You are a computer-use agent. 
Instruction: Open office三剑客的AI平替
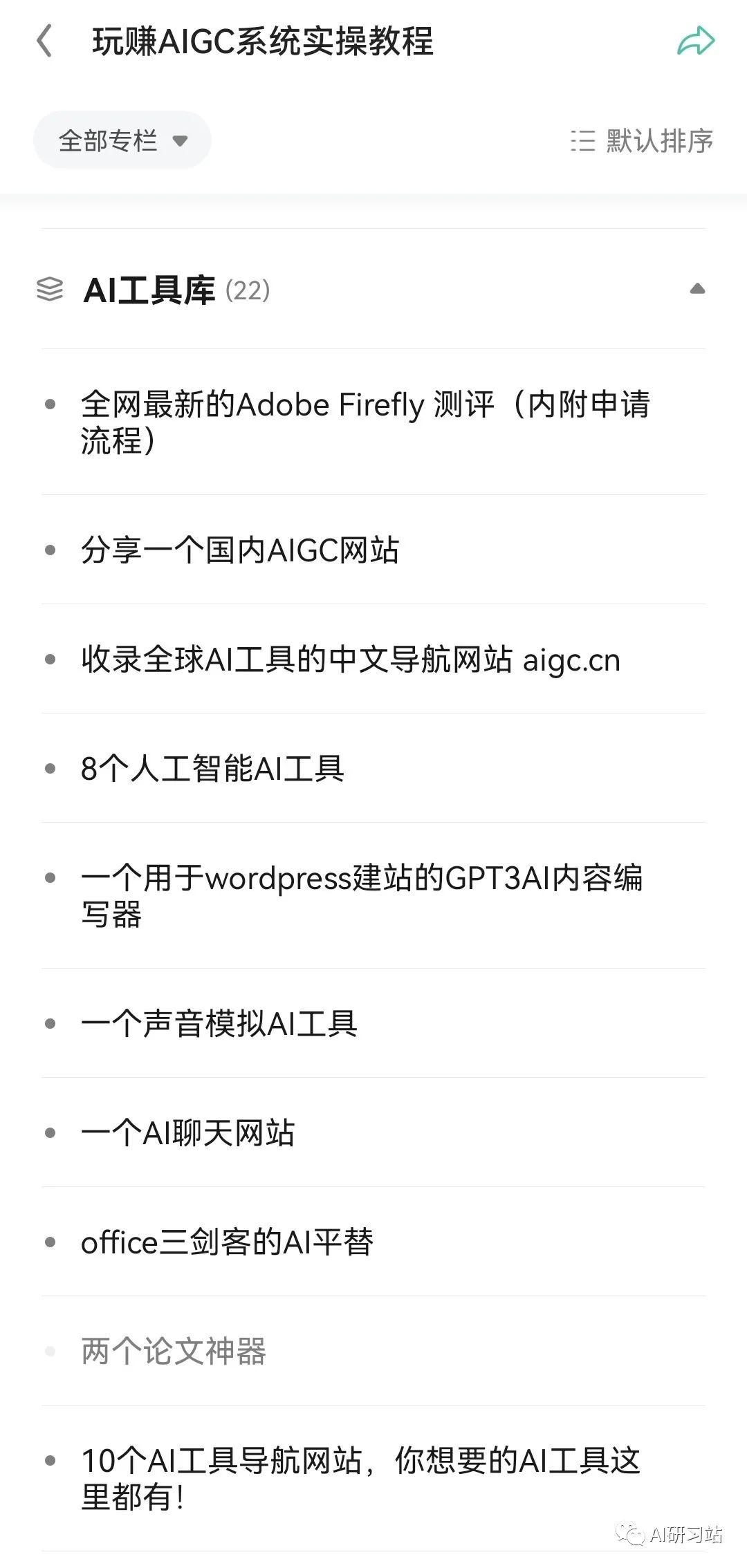[373, 1242]
